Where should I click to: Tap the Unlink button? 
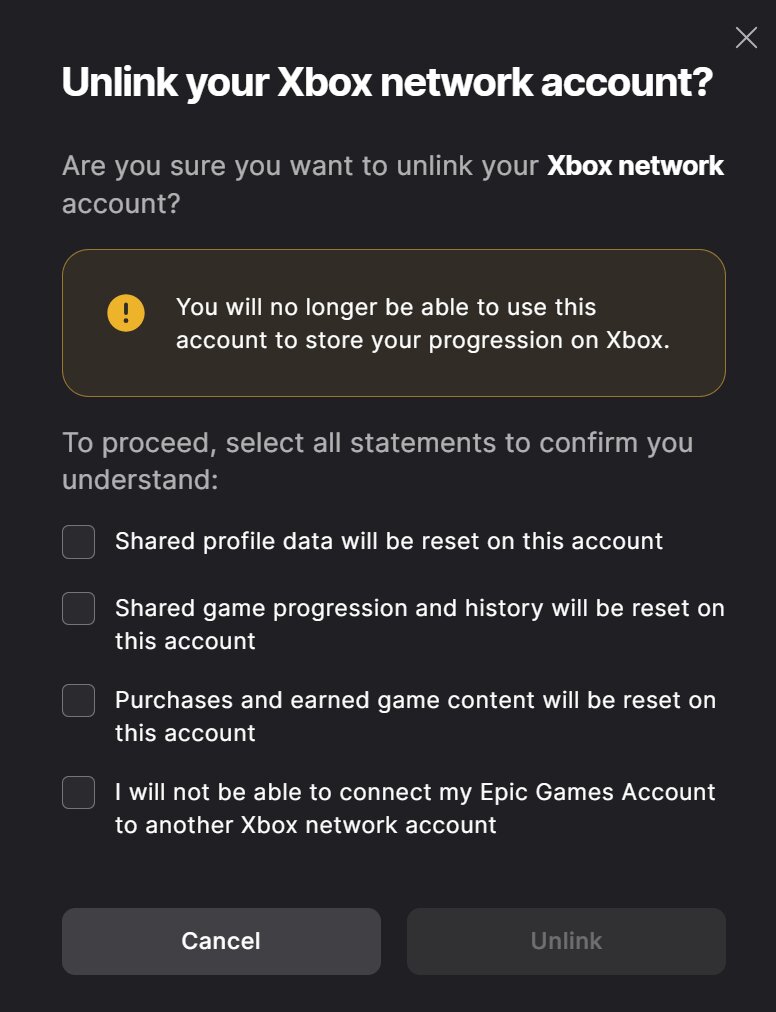(x=566, y=941)
